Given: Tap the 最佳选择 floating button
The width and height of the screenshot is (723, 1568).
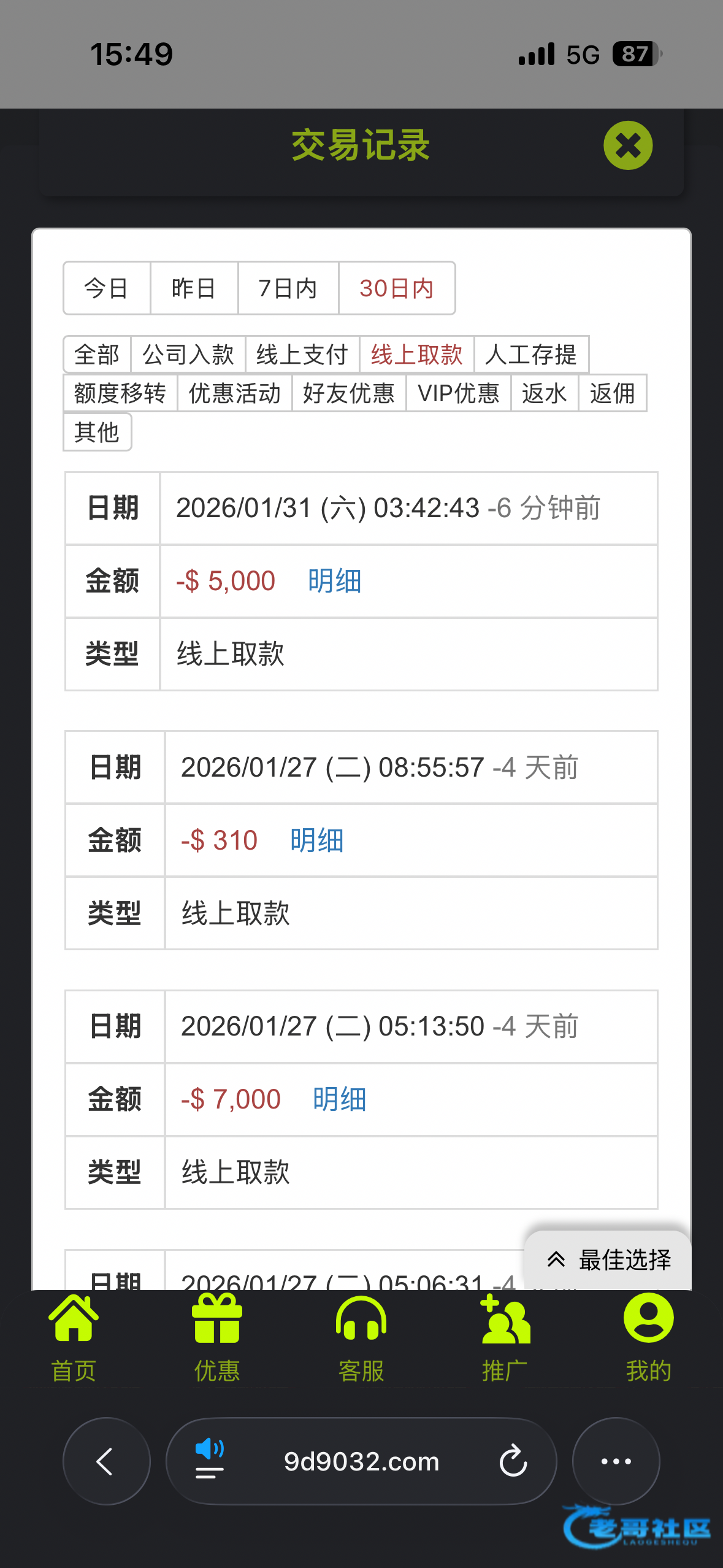Looking at the screenshot, I should coord(608,1260).
